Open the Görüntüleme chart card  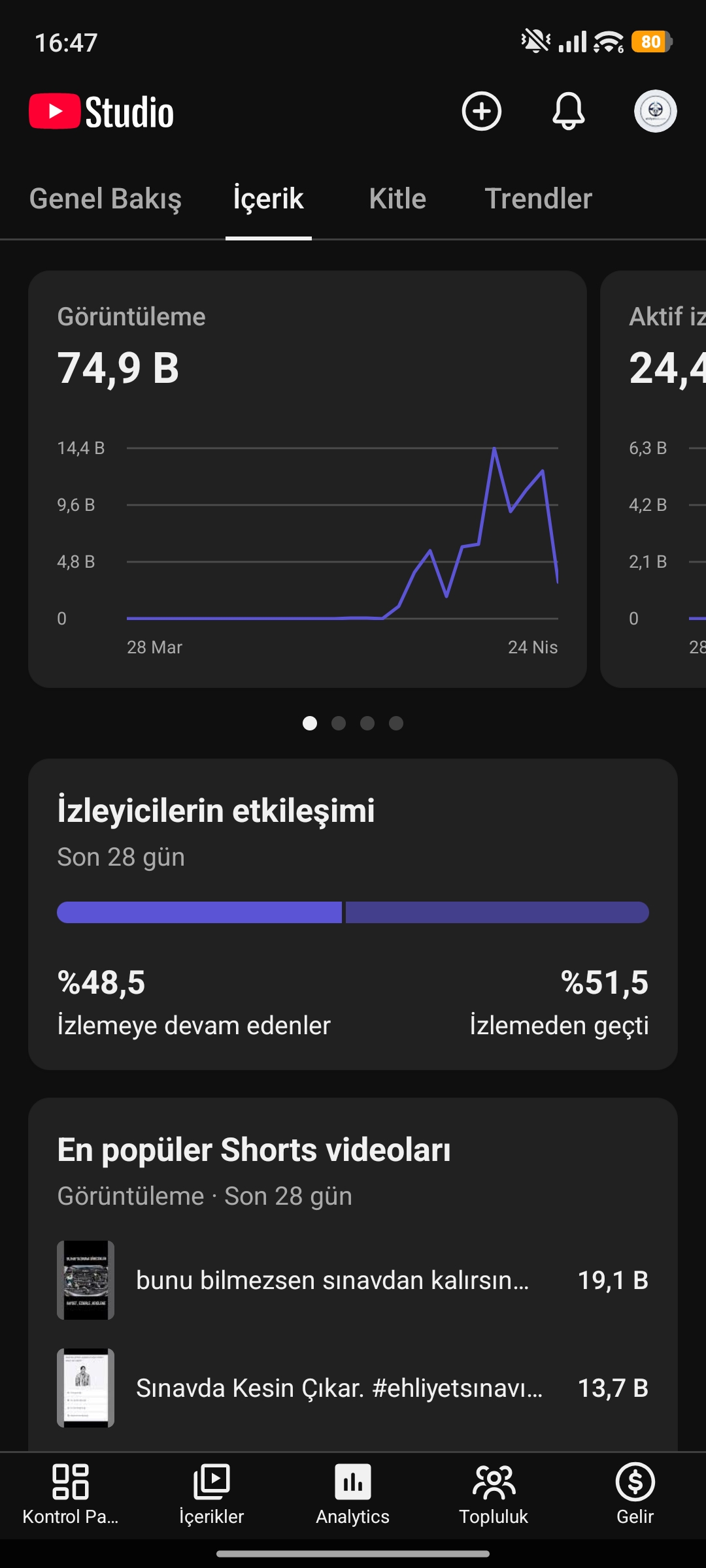coord(307,479)
